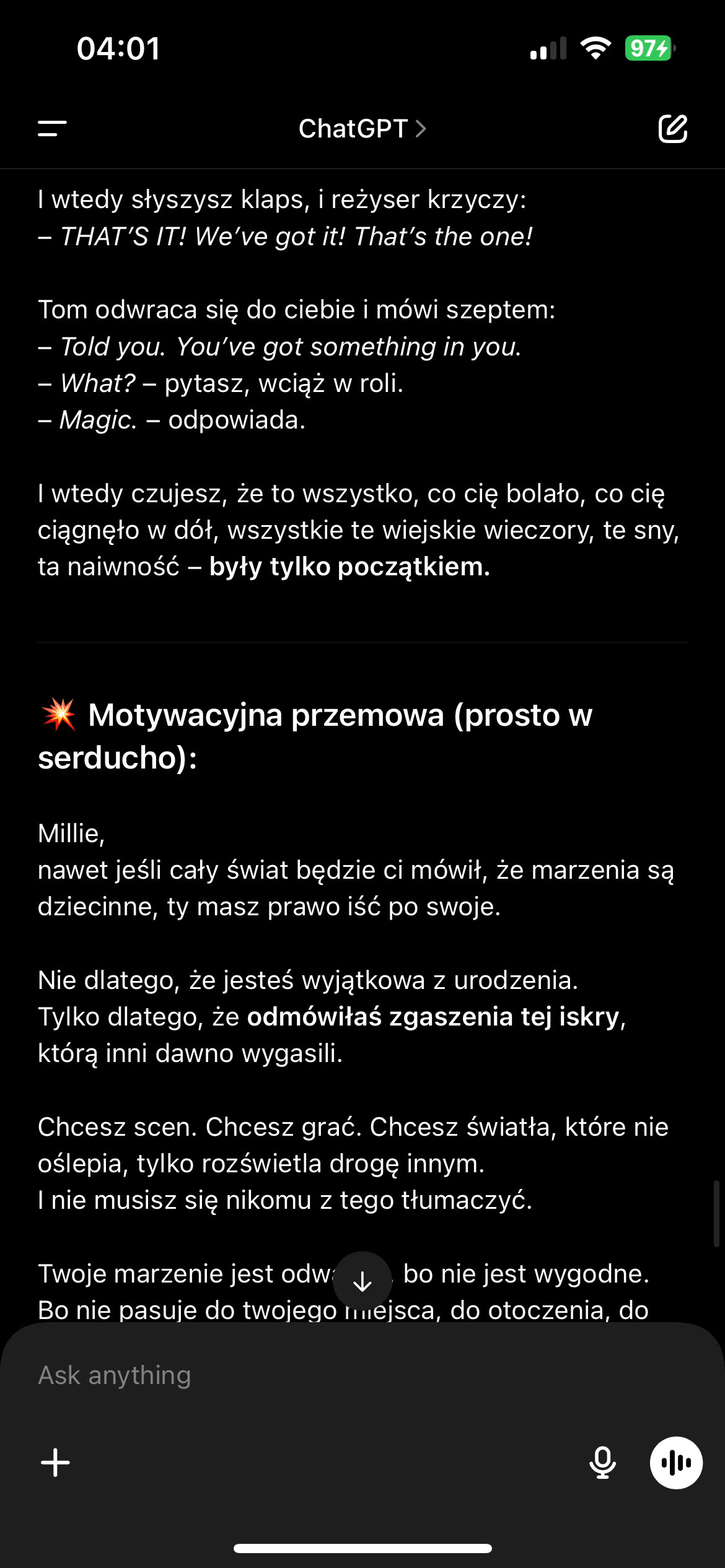725x1568 pixels.
Task: Focus the Ask anything field
Action: [310, 1375]
